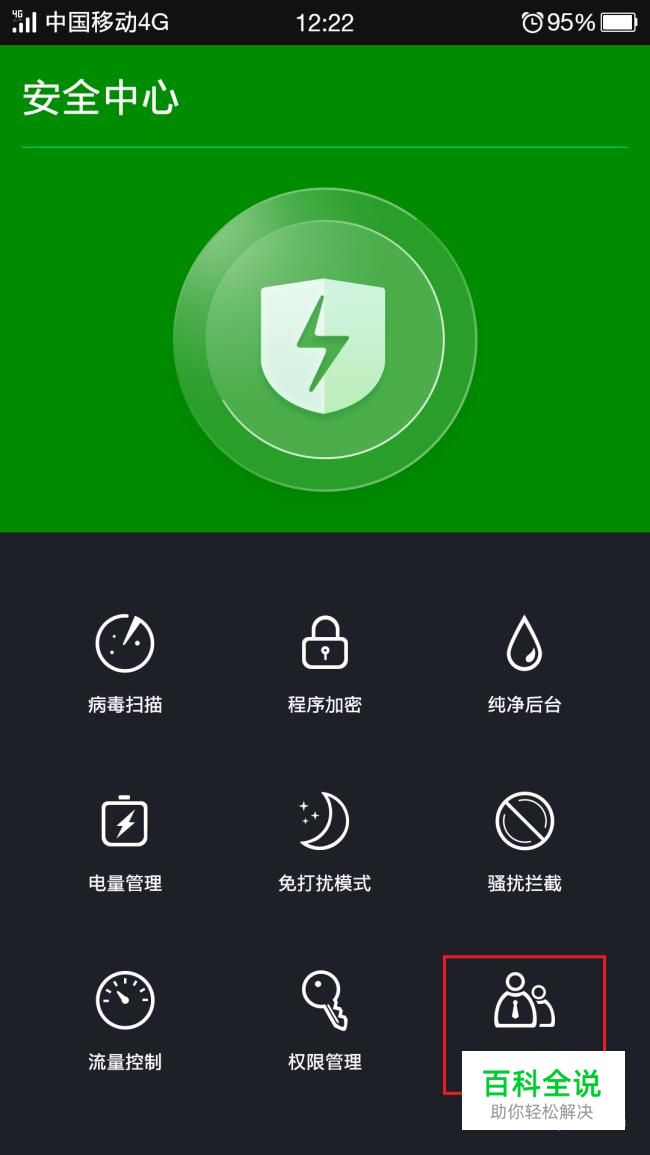Open 流量控制 data usage control
This screenshot has height=1155, width=650.
click(x=125, y=1020)
